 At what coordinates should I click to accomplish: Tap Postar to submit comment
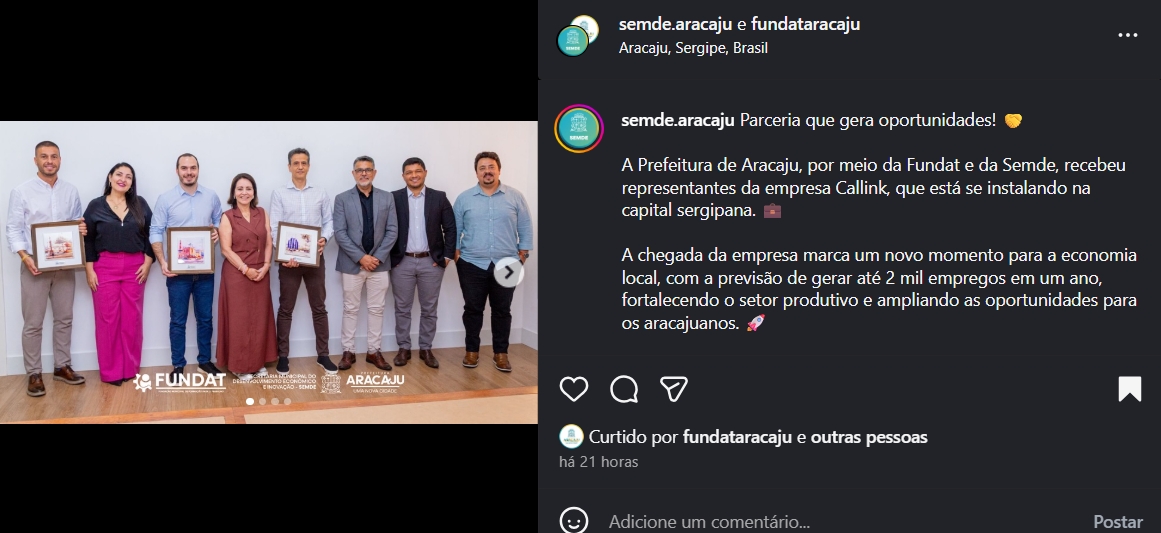tap(1117, 521)
